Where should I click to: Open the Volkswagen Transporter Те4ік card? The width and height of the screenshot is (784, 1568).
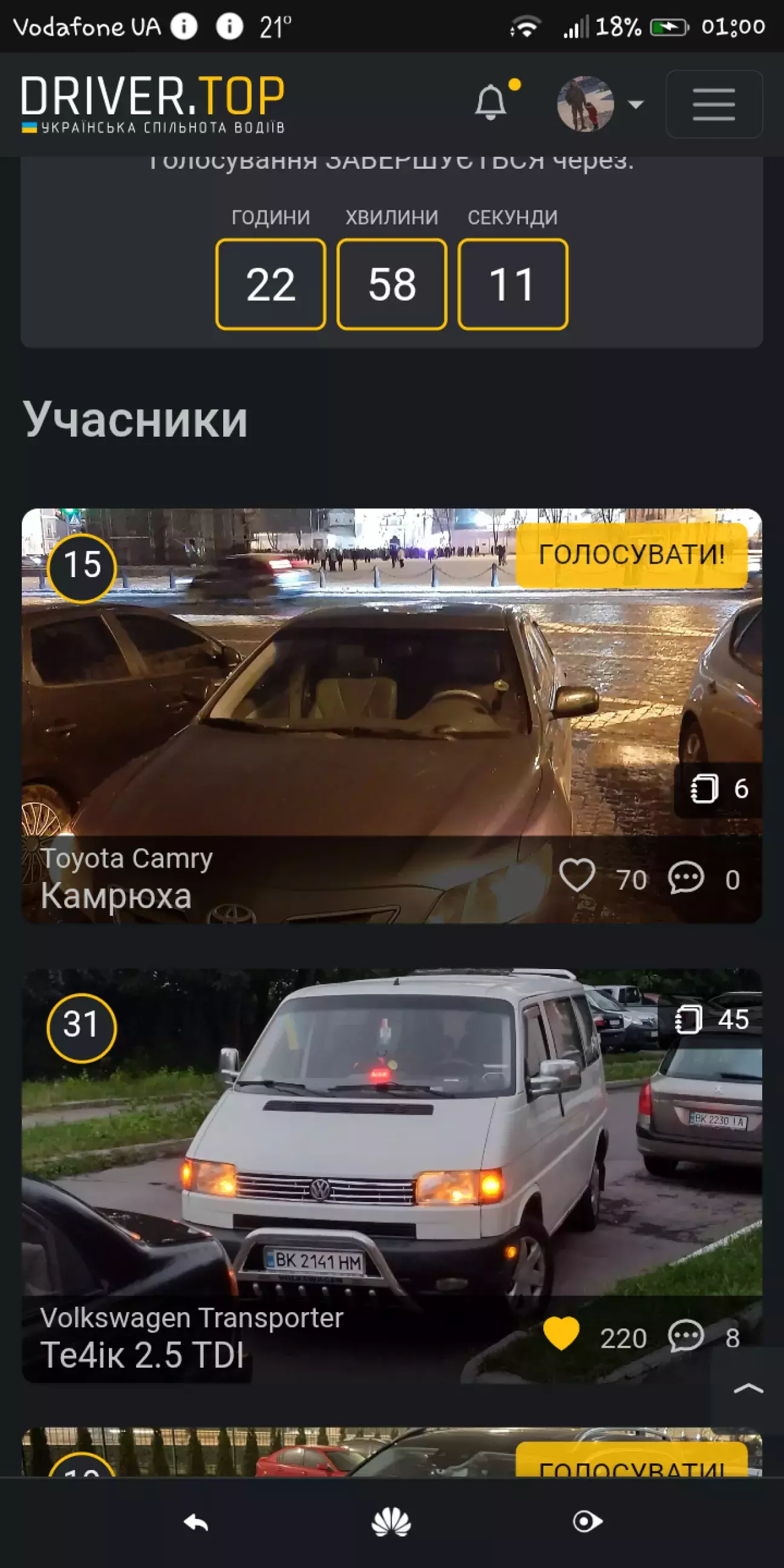coord(391,1175)
